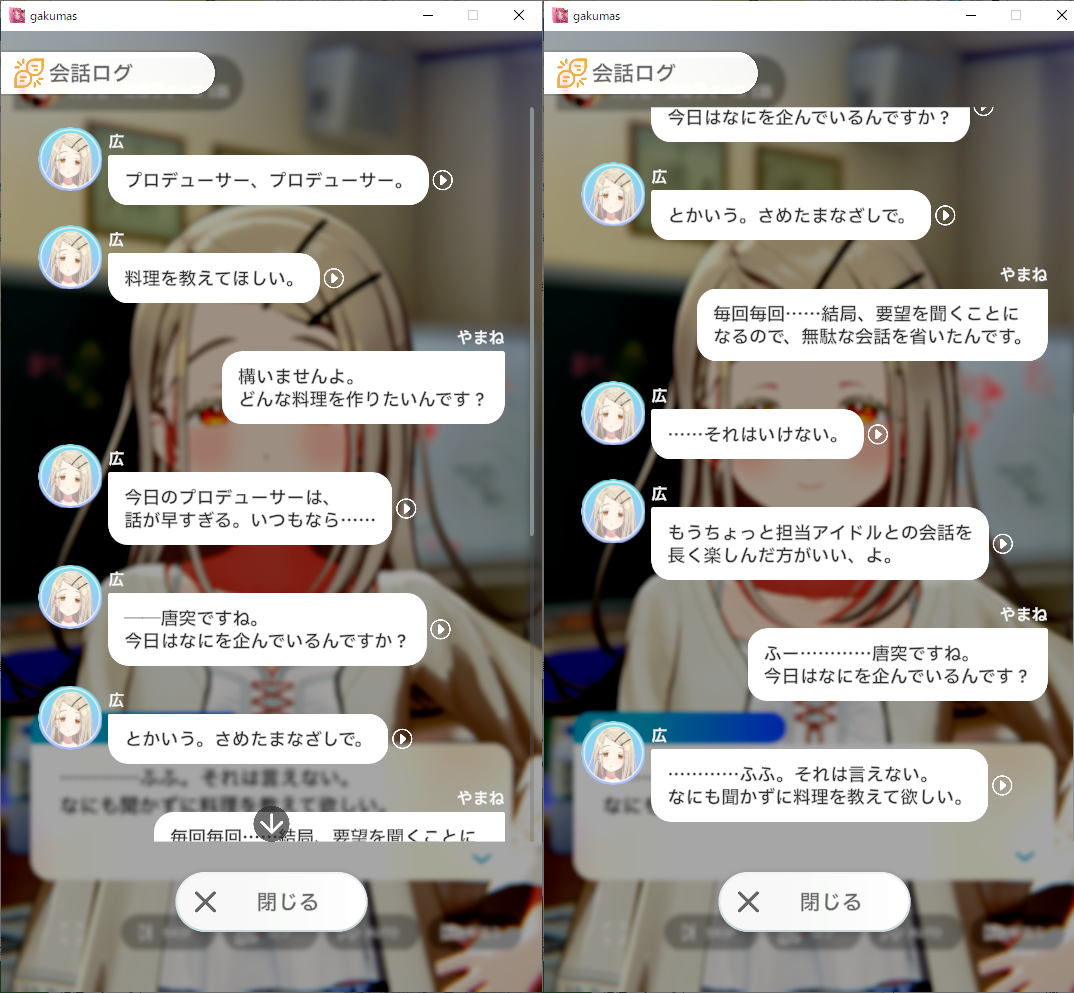Close the conversation log in the left window
The image size is (1074, 993).
click(x=271, y=902)
